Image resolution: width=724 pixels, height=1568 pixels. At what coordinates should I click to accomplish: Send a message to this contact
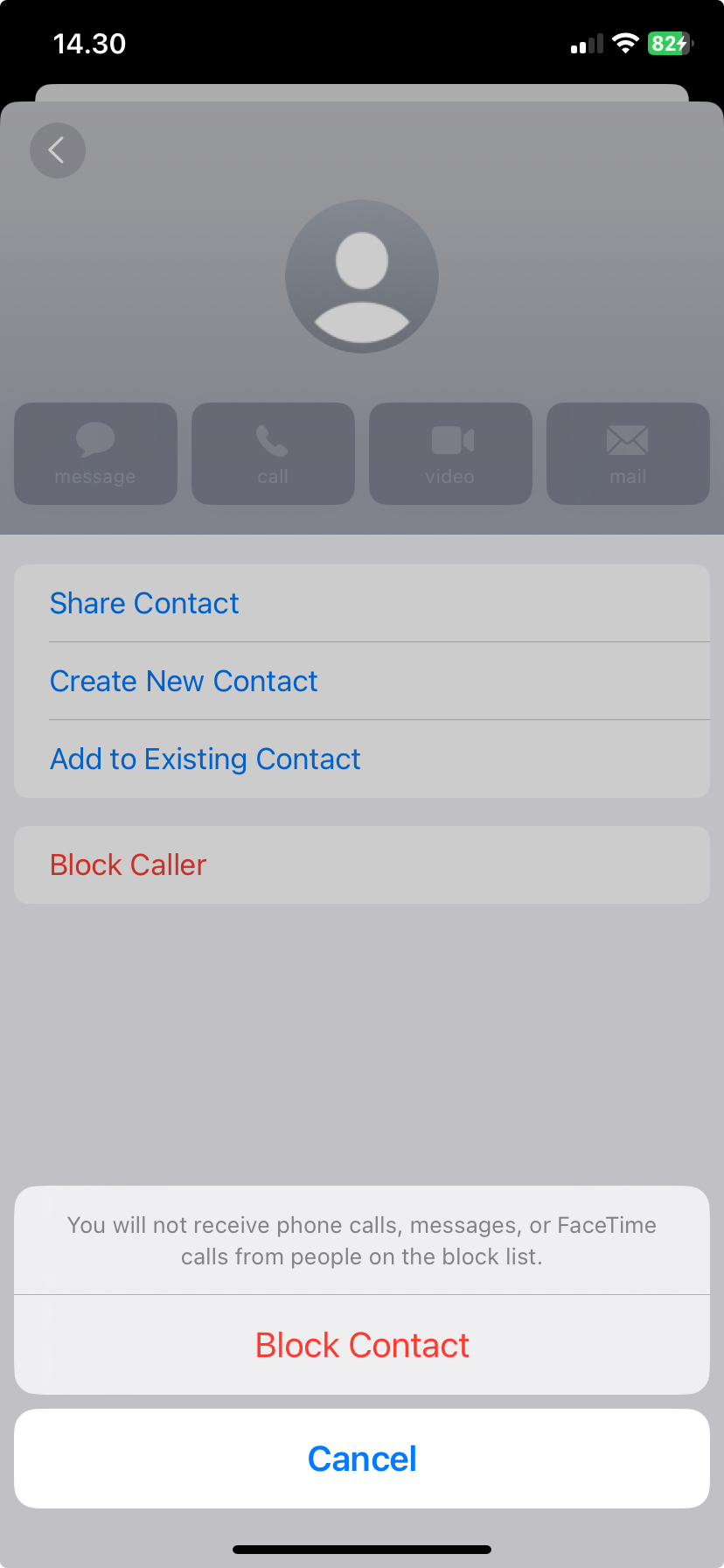[x=95, y=453]
